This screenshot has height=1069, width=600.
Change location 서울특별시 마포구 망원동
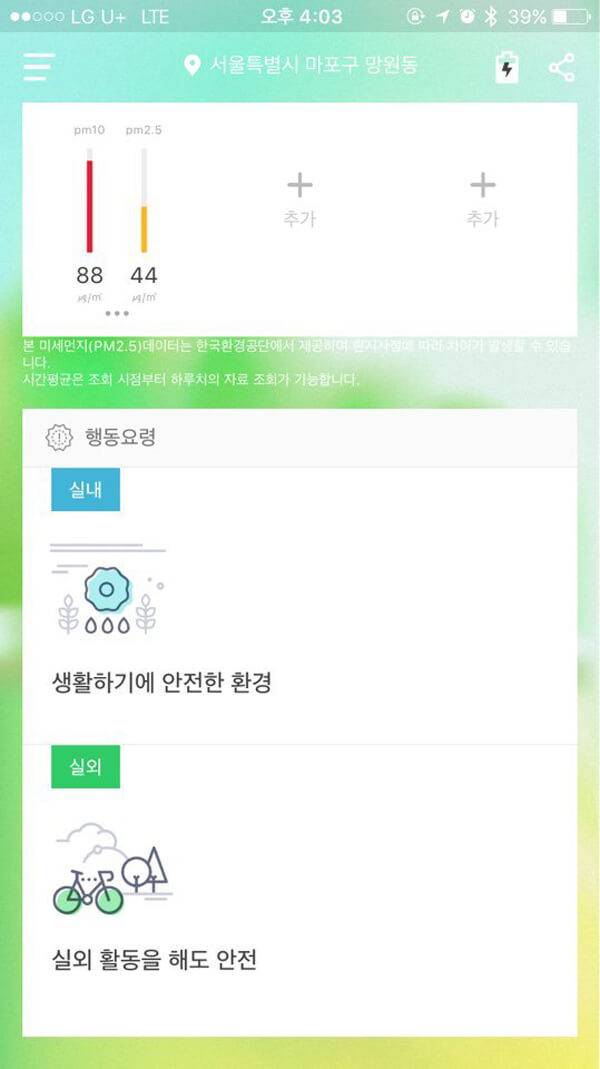[x=301, y=66]
